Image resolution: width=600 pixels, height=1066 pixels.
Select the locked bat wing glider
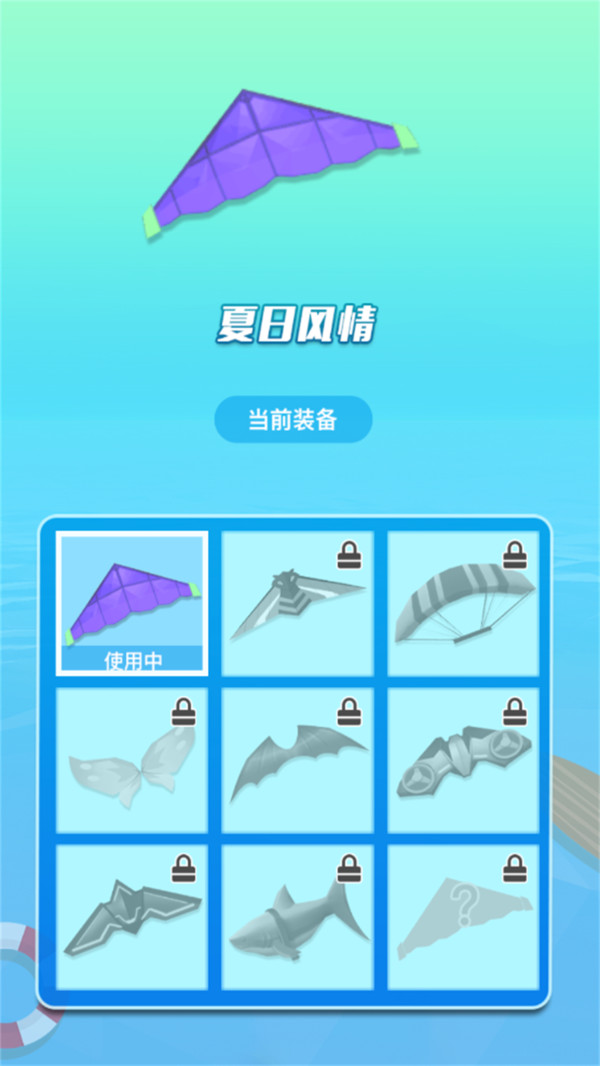point(297,760)
